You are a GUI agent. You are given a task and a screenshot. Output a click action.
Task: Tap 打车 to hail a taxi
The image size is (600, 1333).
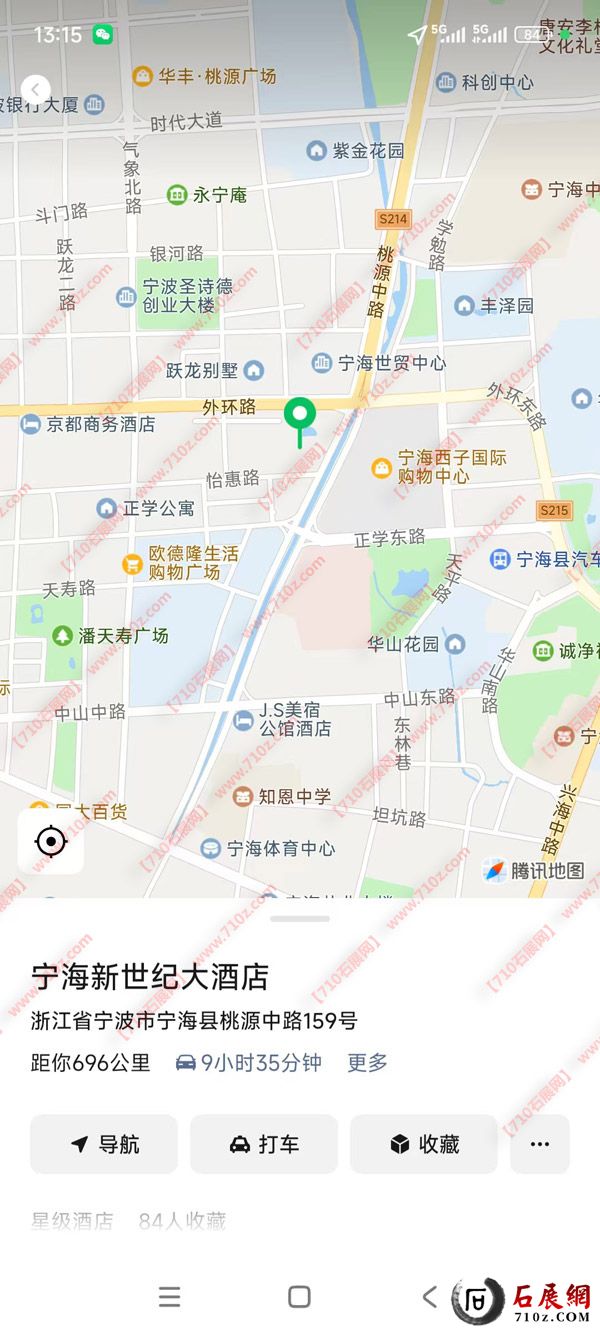(x=264, y=1144)
